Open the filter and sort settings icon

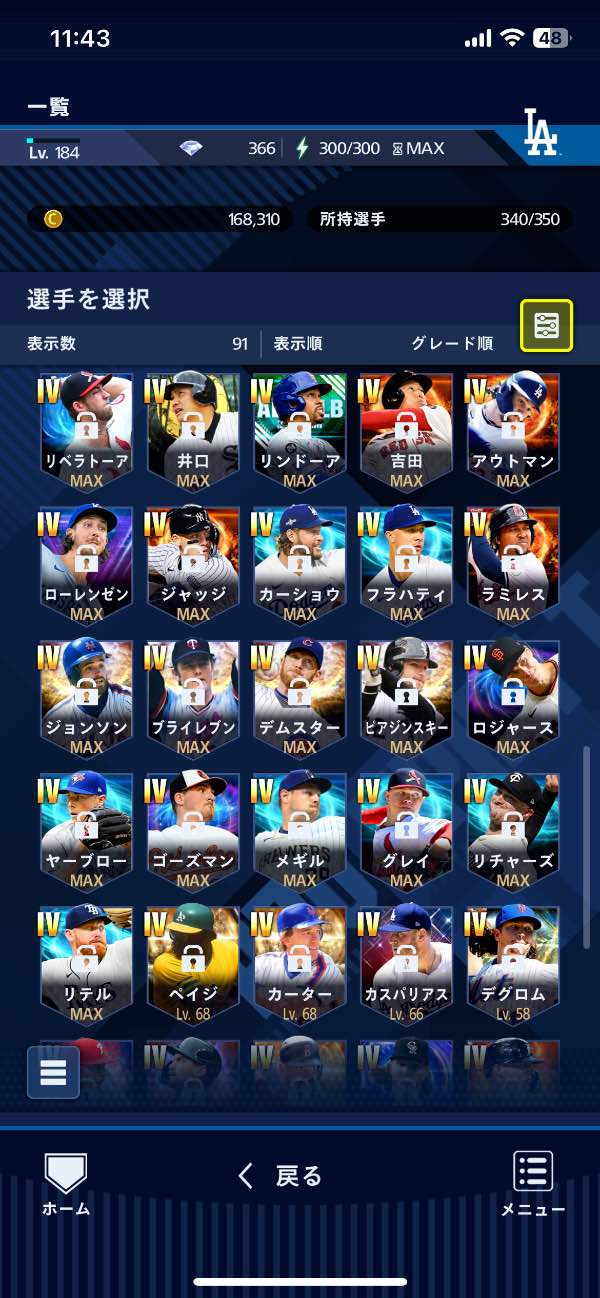pyautogui.click(x=546, y=326)
